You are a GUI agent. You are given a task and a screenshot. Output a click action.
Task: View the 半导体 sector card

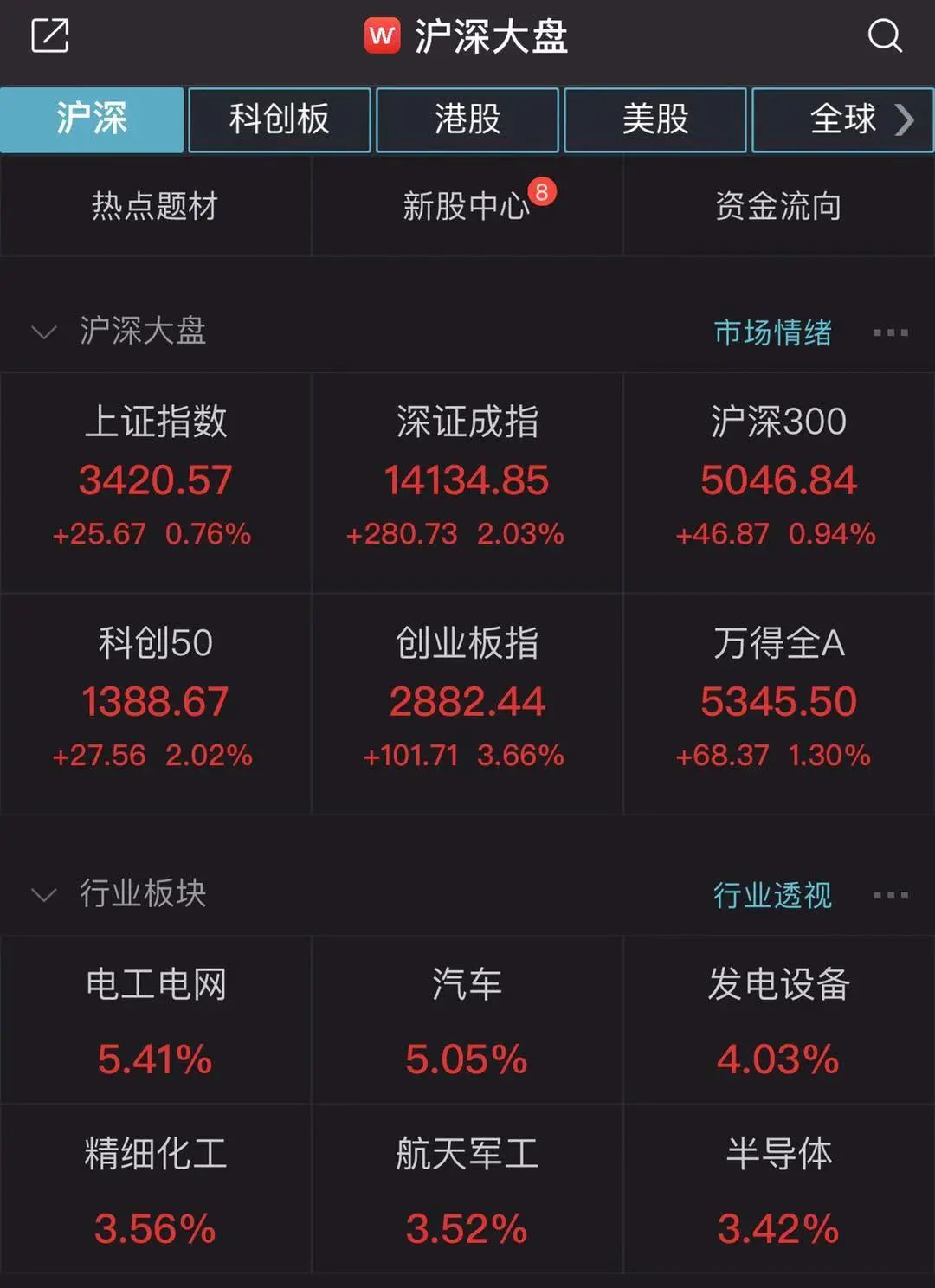778,1190
